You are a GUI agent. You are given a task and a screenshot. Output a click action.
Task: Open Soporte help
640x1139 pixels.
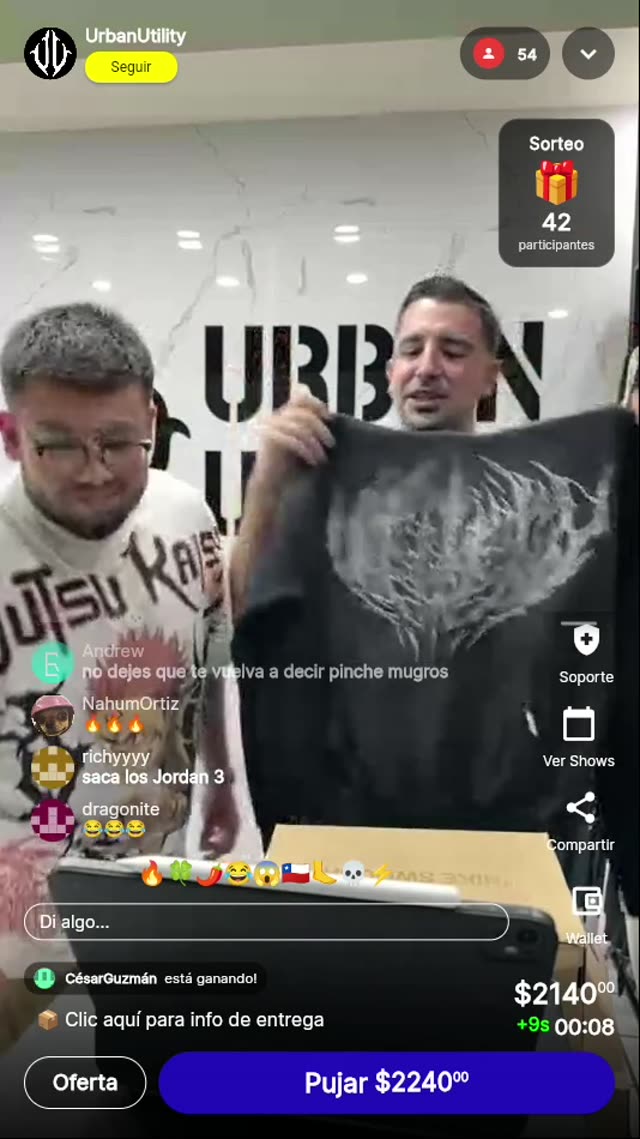(x=586, y=652)
